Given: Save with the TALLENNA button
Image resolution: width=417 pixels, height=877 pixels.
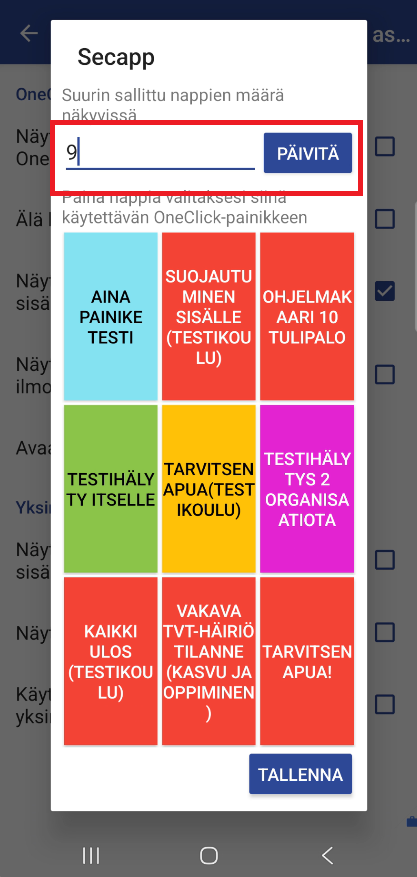Looking at the screenshot, I should tap(301, 774).
